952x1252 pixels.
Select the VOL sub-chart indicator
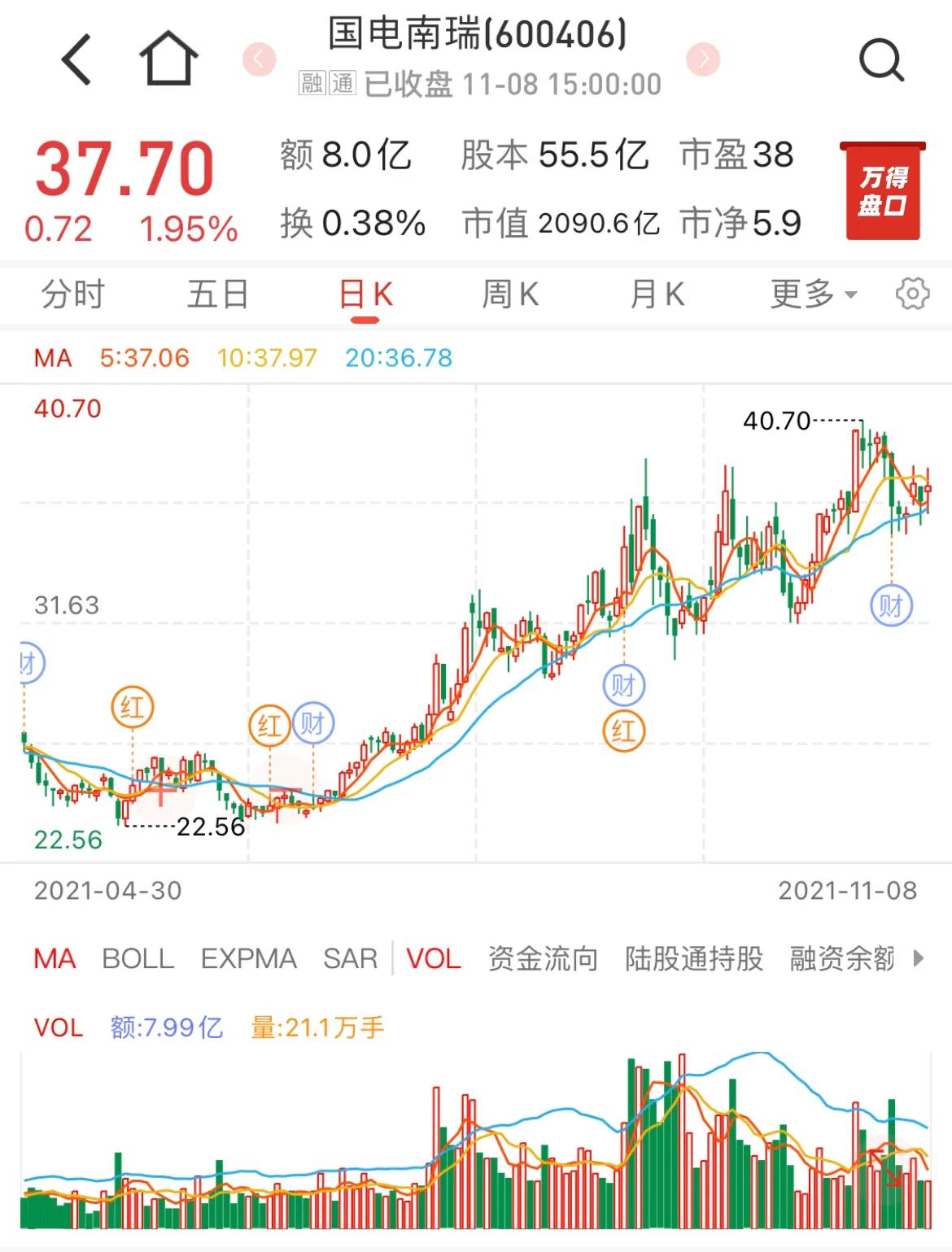pyautogui.click(x=433, y=958)
